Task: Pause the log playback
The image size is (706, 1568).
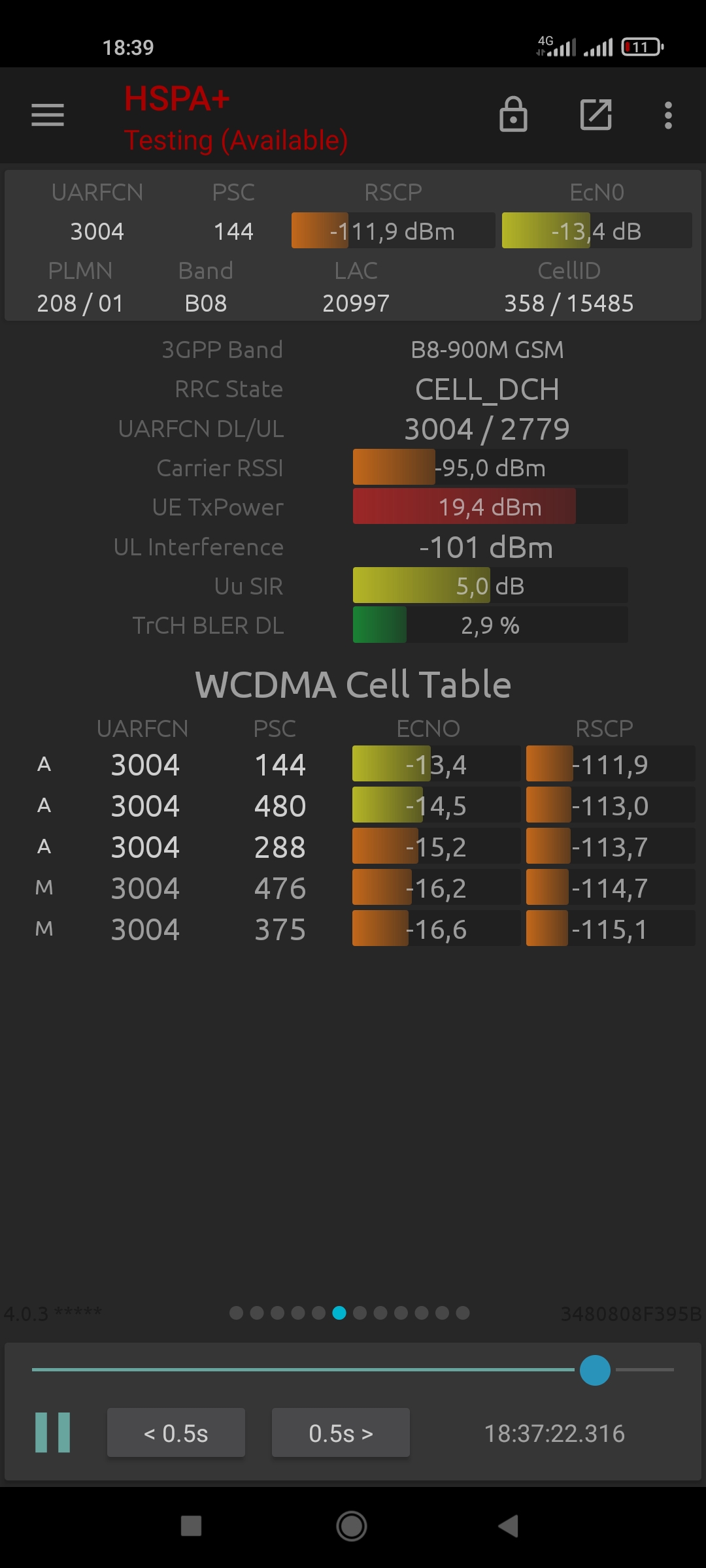Action: 53,1433
